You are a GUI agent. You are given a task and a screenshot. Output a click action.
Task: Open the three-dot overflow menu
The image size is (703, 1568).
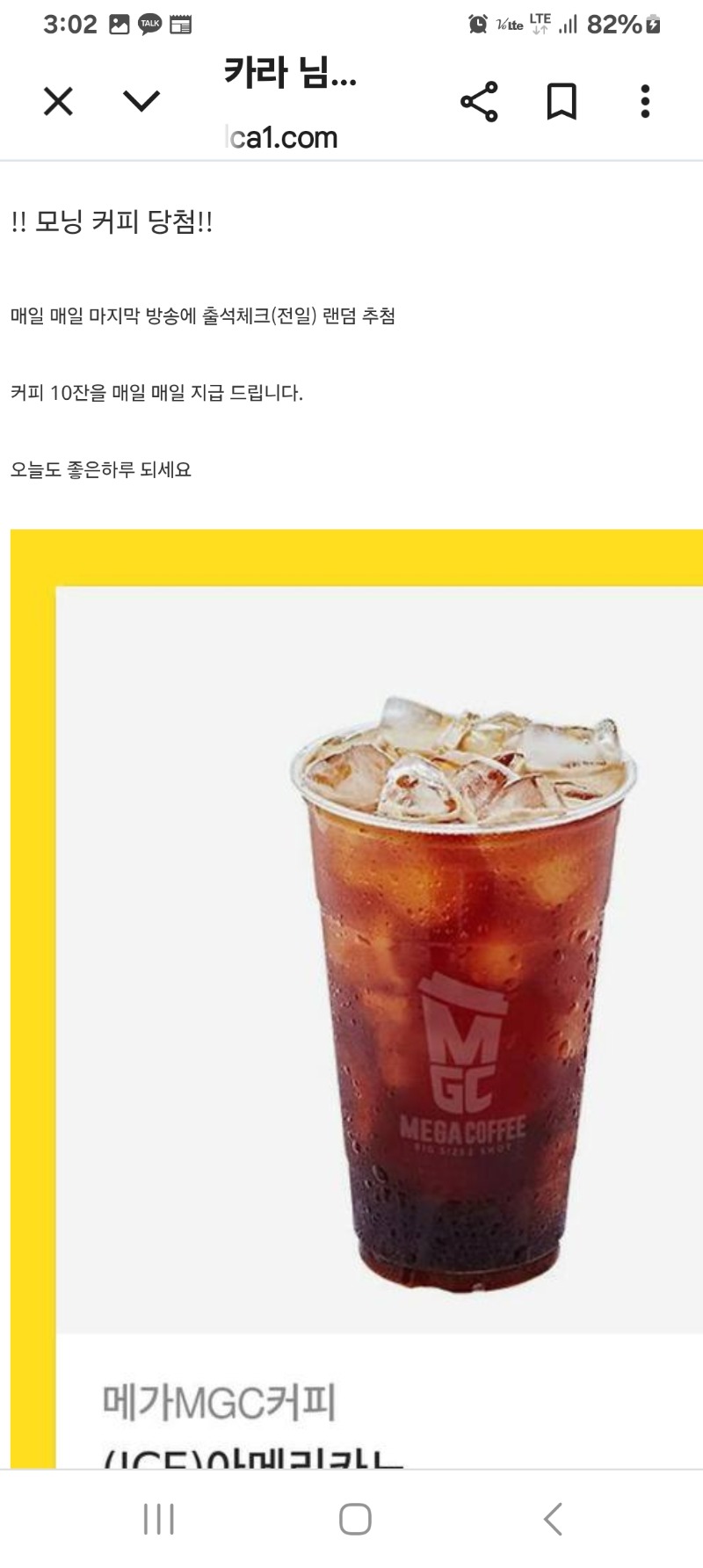point(645,102)
